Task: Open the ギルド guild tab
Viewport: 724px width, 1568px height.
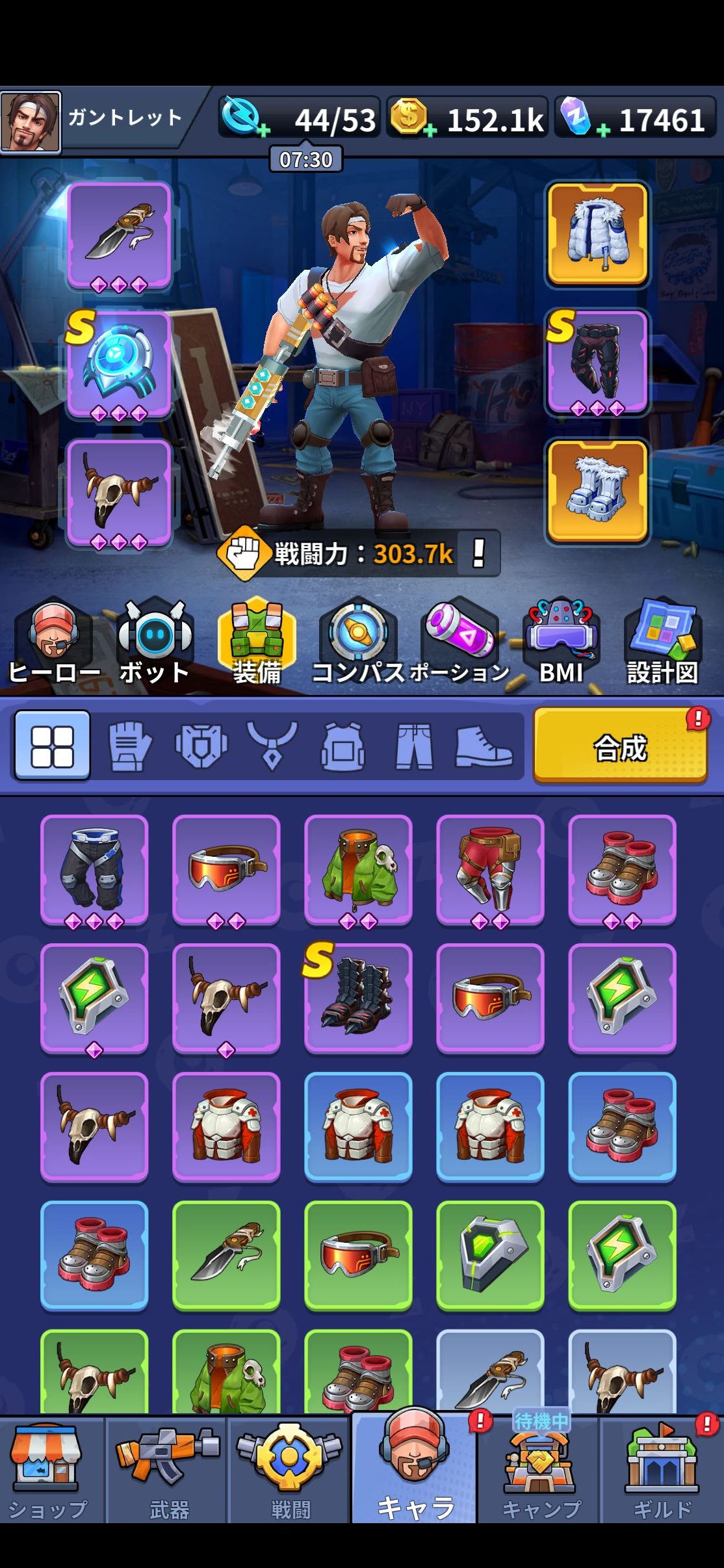Action: (x=662, y=1470)
